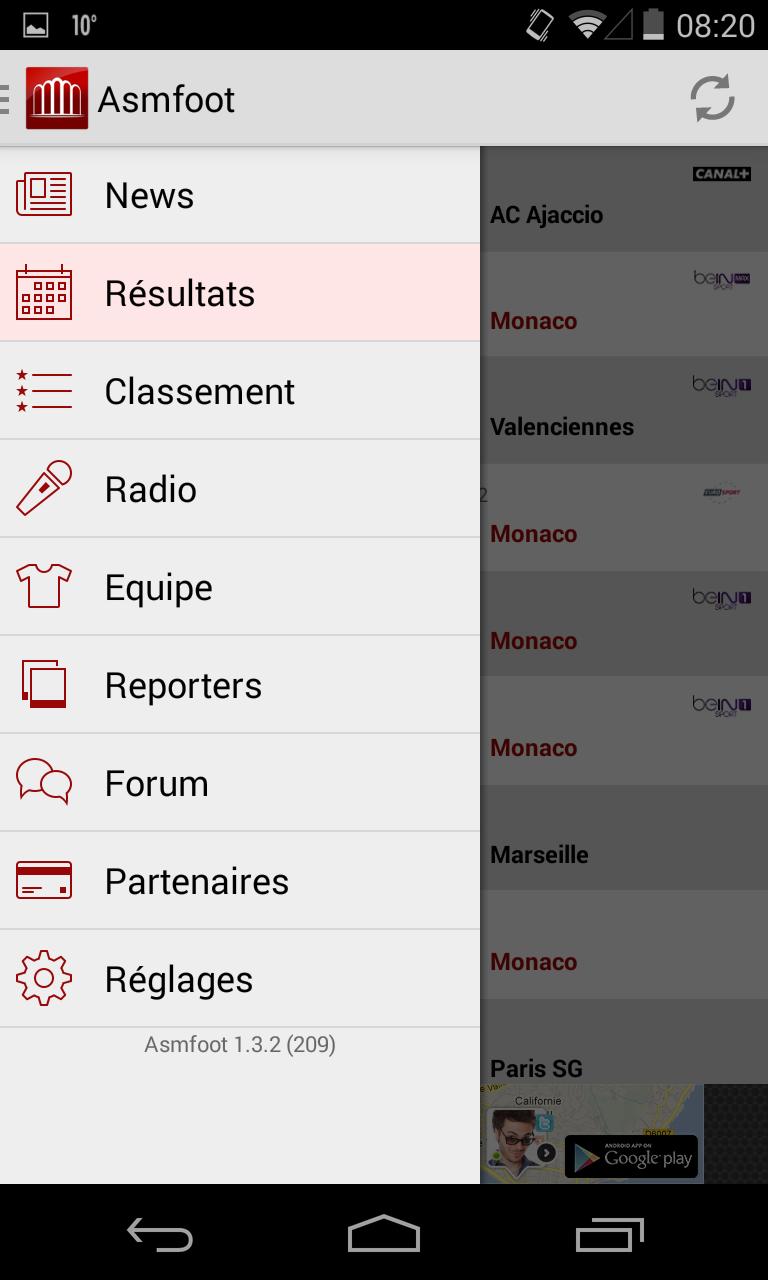768x1280 pixels.
Task: Select the Classement ranking list icon
Action: [x=44, y=391]
